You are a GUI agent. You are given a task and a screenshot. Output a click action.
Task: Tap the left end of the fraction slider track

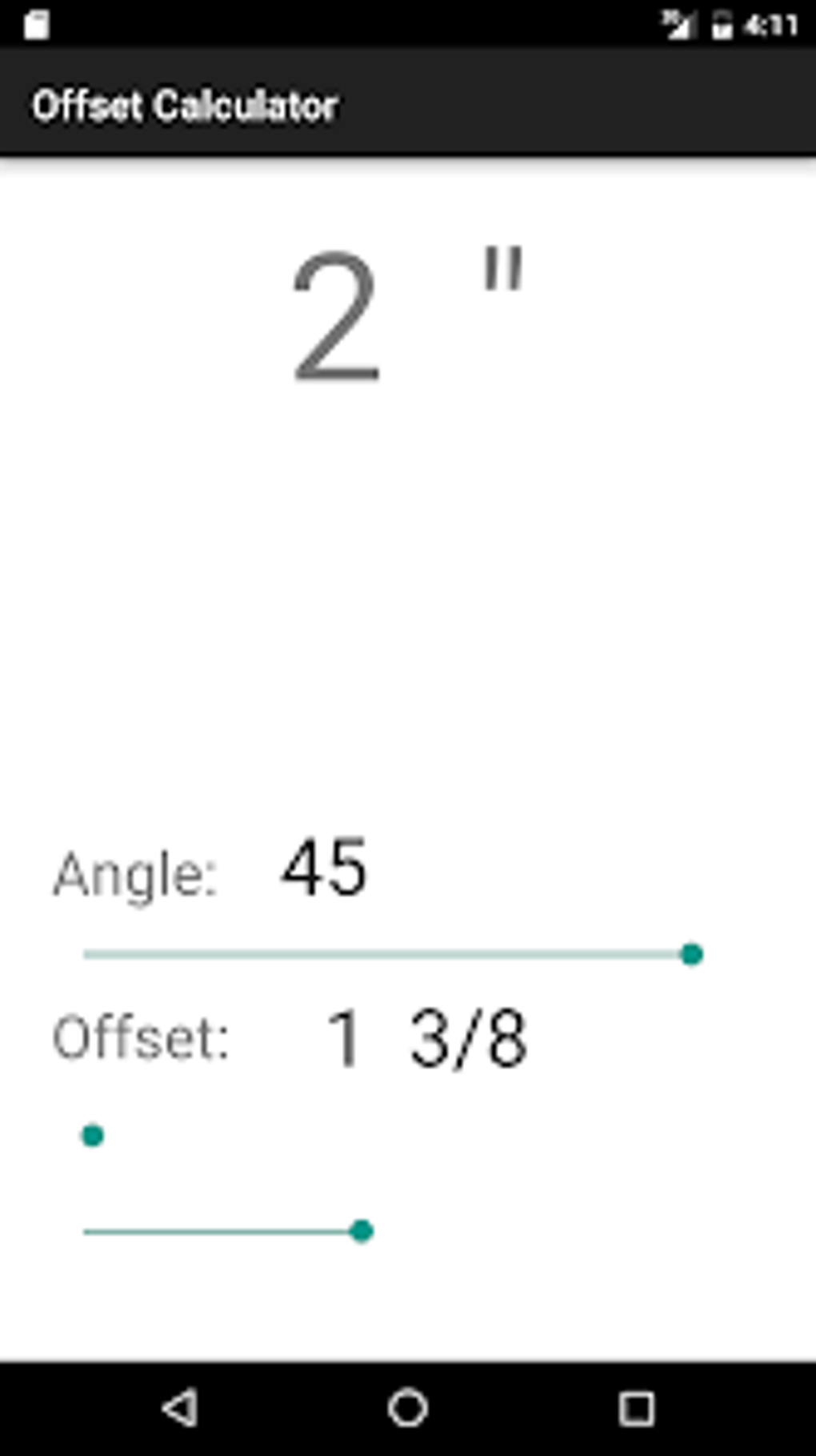pos(88,1229)
